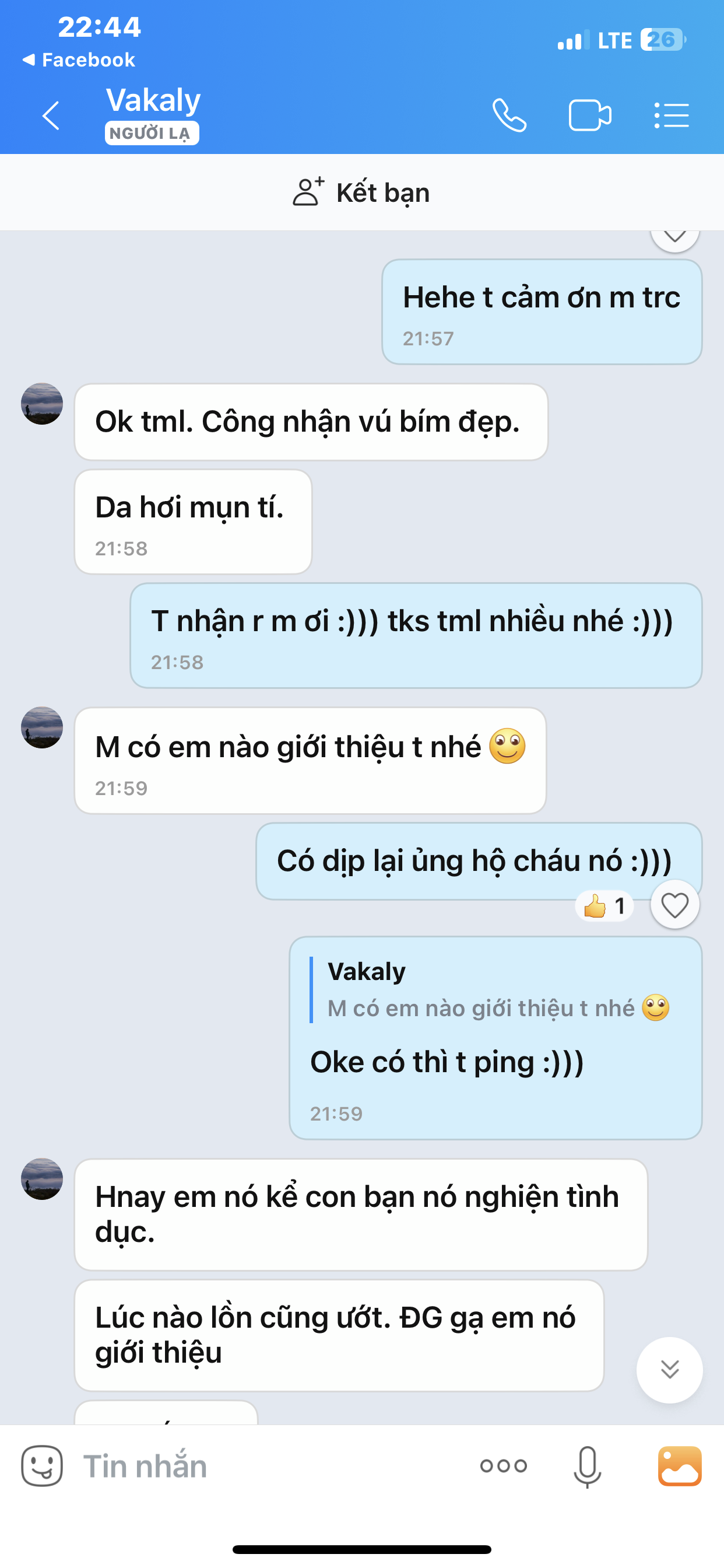Go back from Vakaly chat
Viewport: 724px width, 1568px height.
click(x=51, y=115)
